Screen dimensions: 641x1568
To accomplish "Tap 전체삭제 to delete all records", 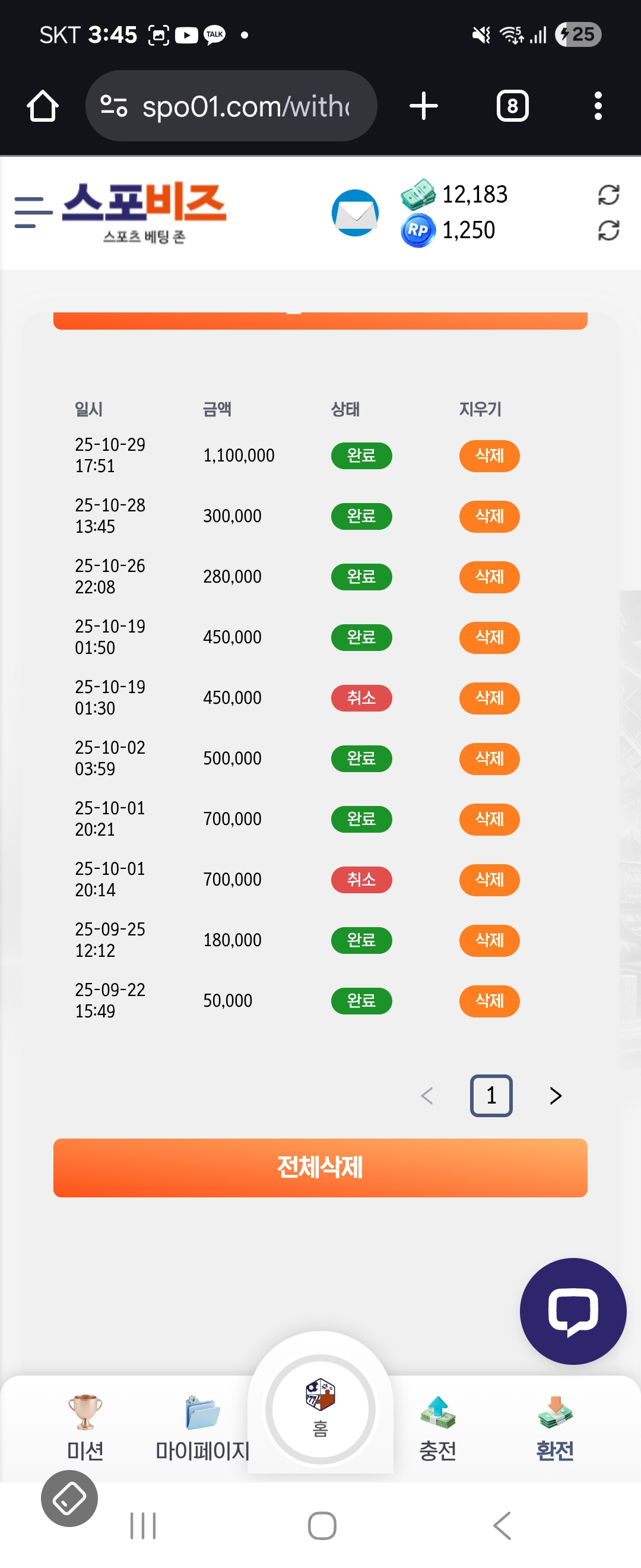I will pos(320,1168).
